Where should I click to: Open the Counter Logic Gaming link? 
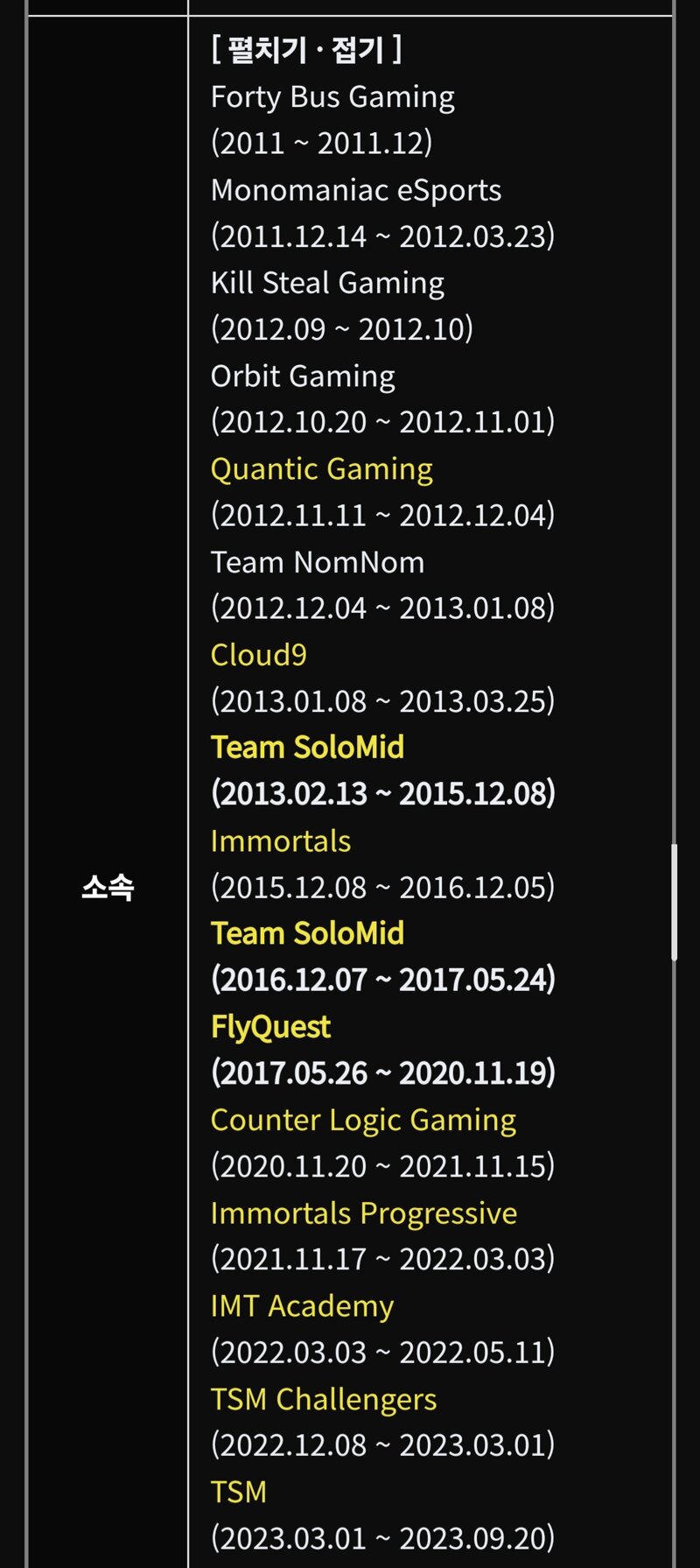click(x=363, y=1121)
